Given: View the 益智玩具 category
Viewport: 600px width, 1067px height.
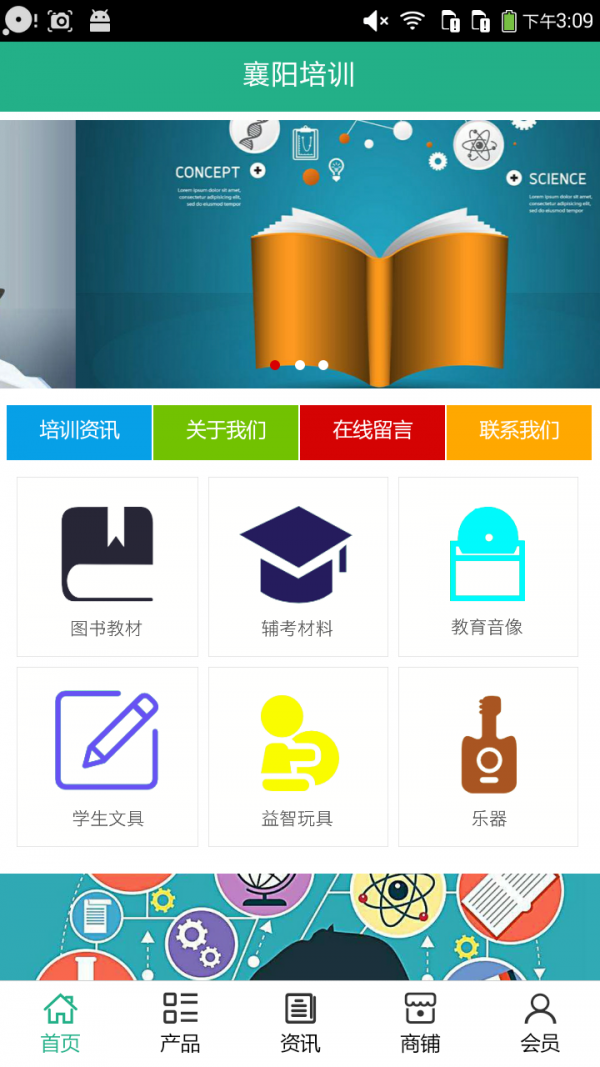Looking at the screenshot, I should 297,756.
